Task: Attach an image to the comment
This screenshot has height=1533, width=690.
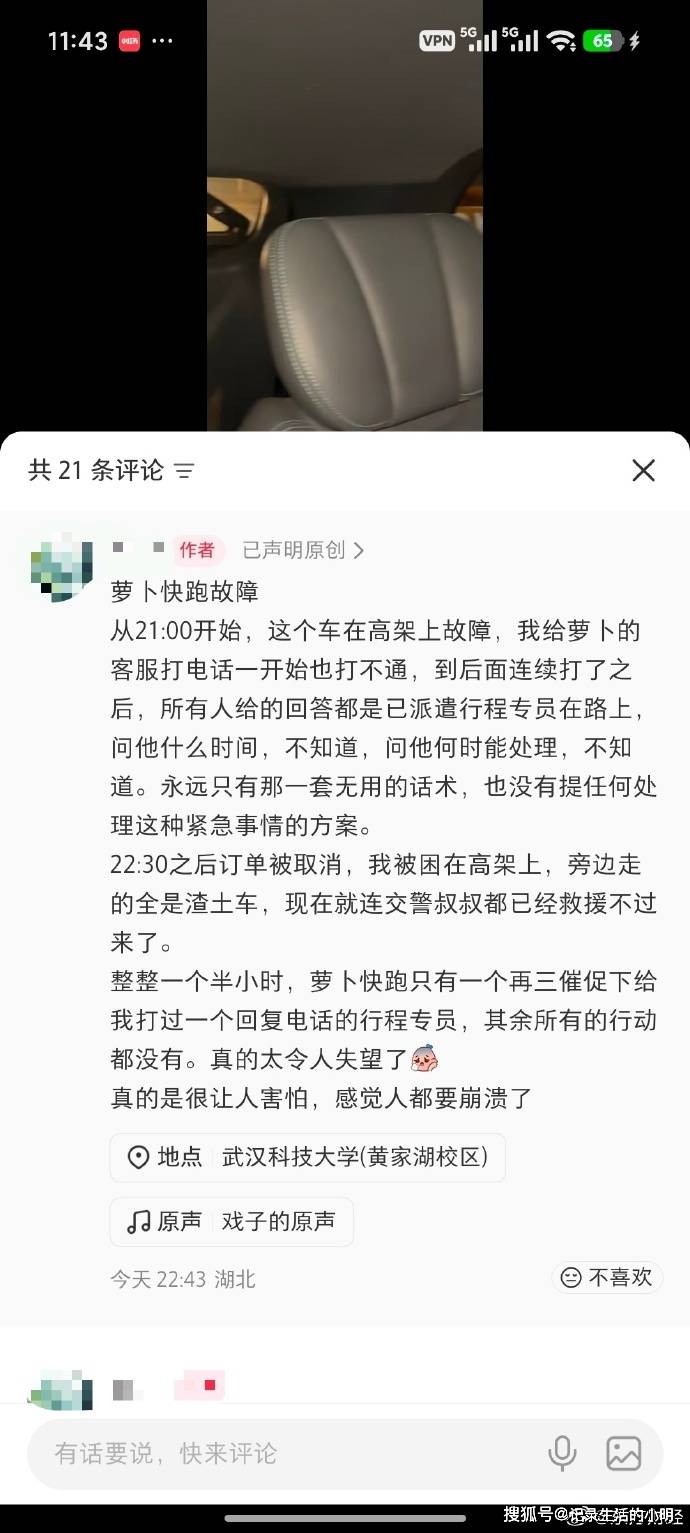Action: click(624, 1453)
